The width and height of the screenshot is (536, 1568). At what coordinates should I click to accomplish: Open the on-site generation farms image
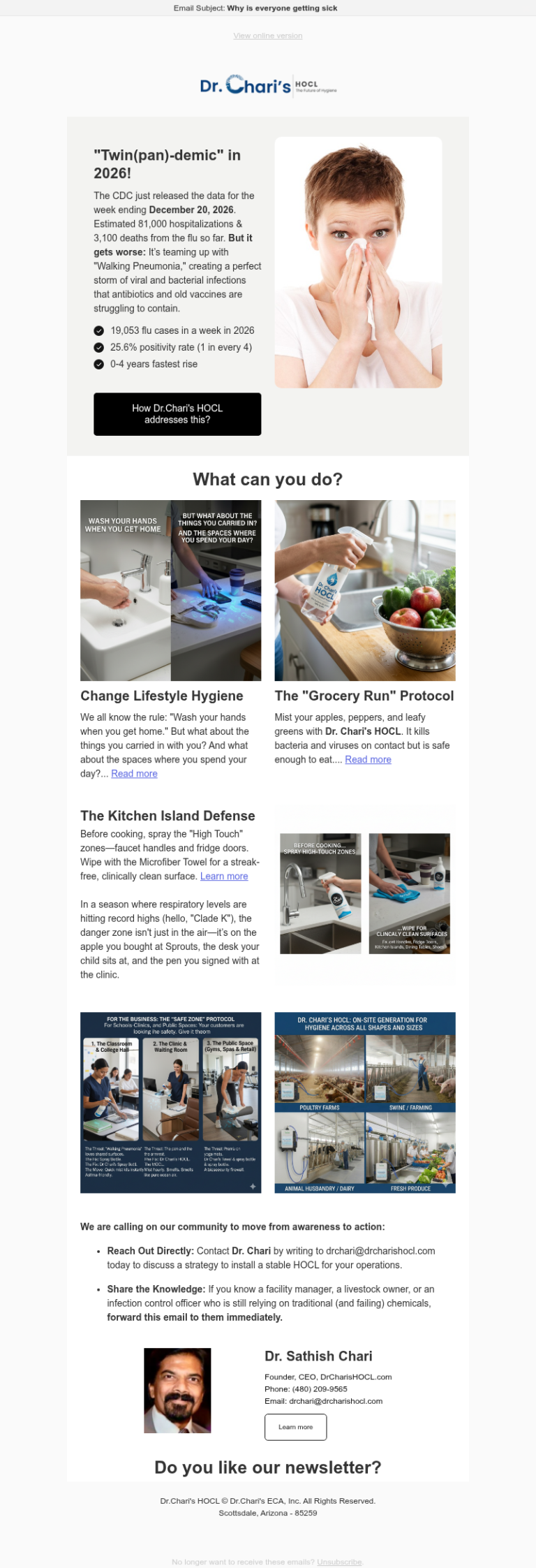[364, 1102]
